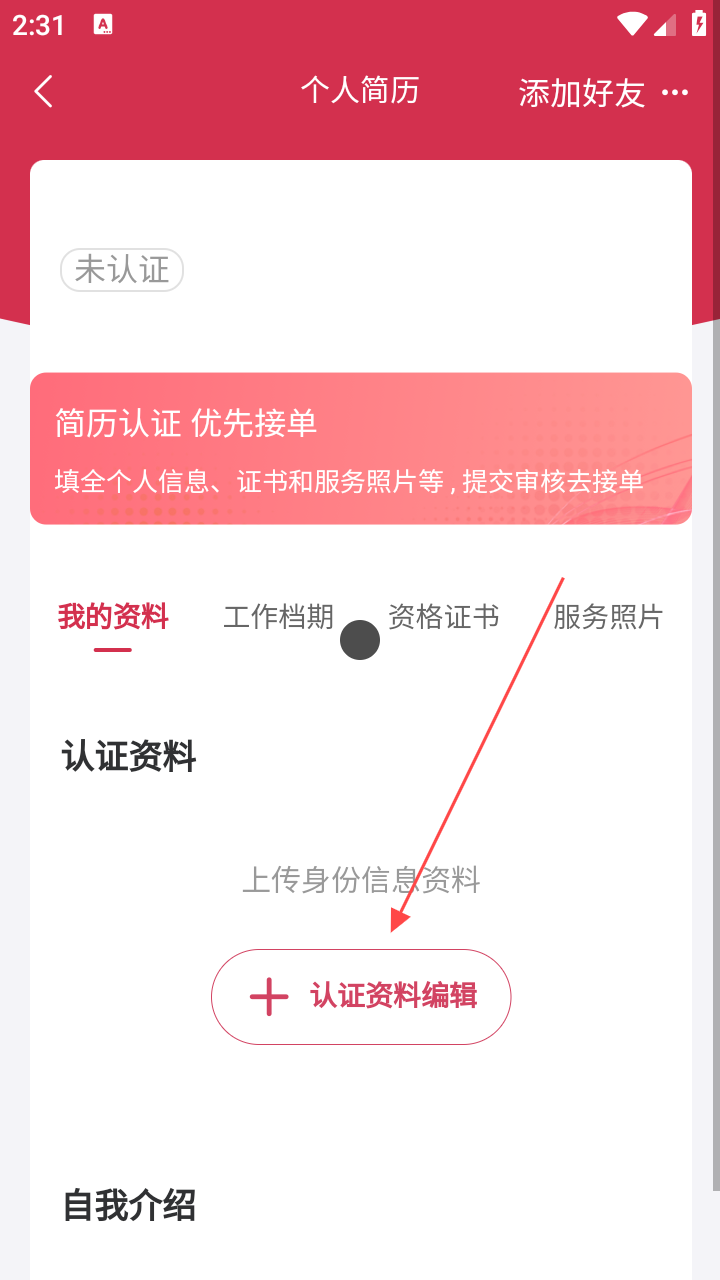
Task: Tap the 认证资料编辑 button
Action: click(x=361, y=997)
